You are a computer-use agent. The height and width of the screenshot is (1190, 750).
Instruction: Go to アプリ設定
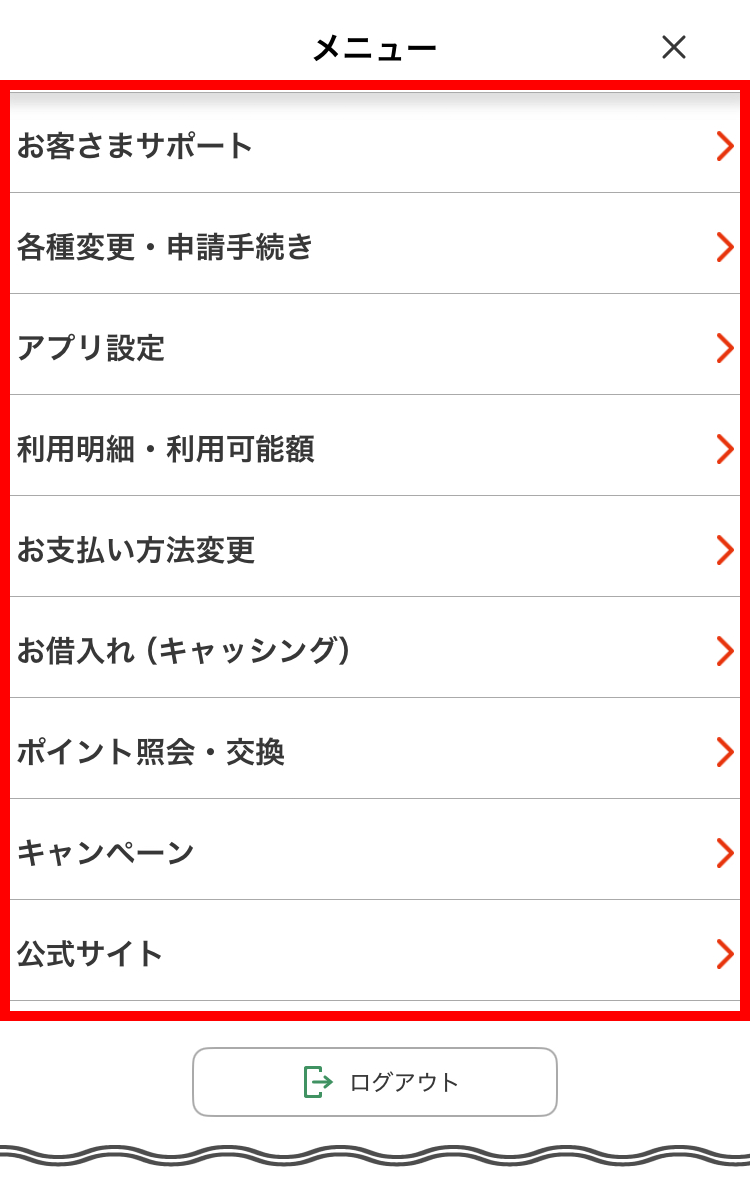[375, 348]
